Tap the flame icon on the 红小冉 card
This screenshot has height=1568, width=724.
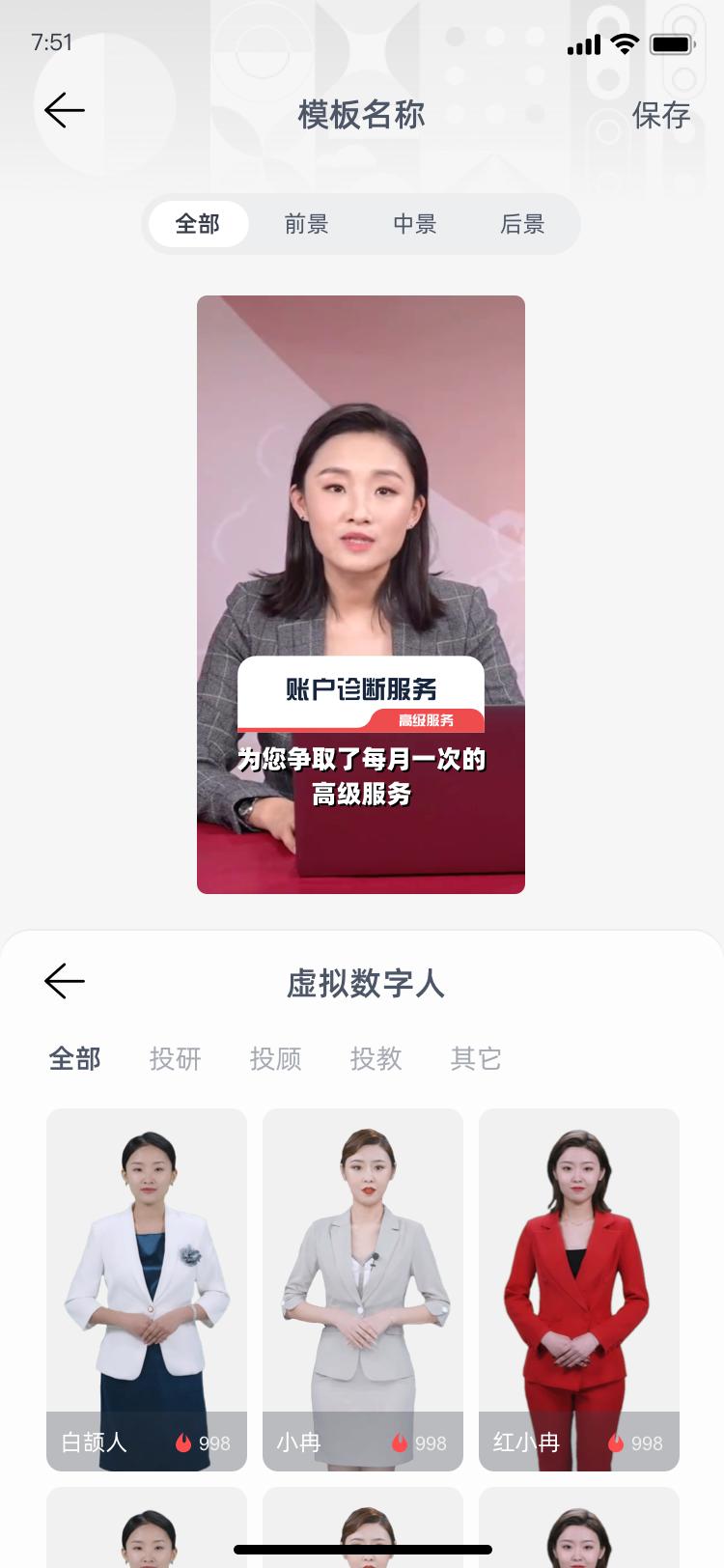(x=615, y=1443)
